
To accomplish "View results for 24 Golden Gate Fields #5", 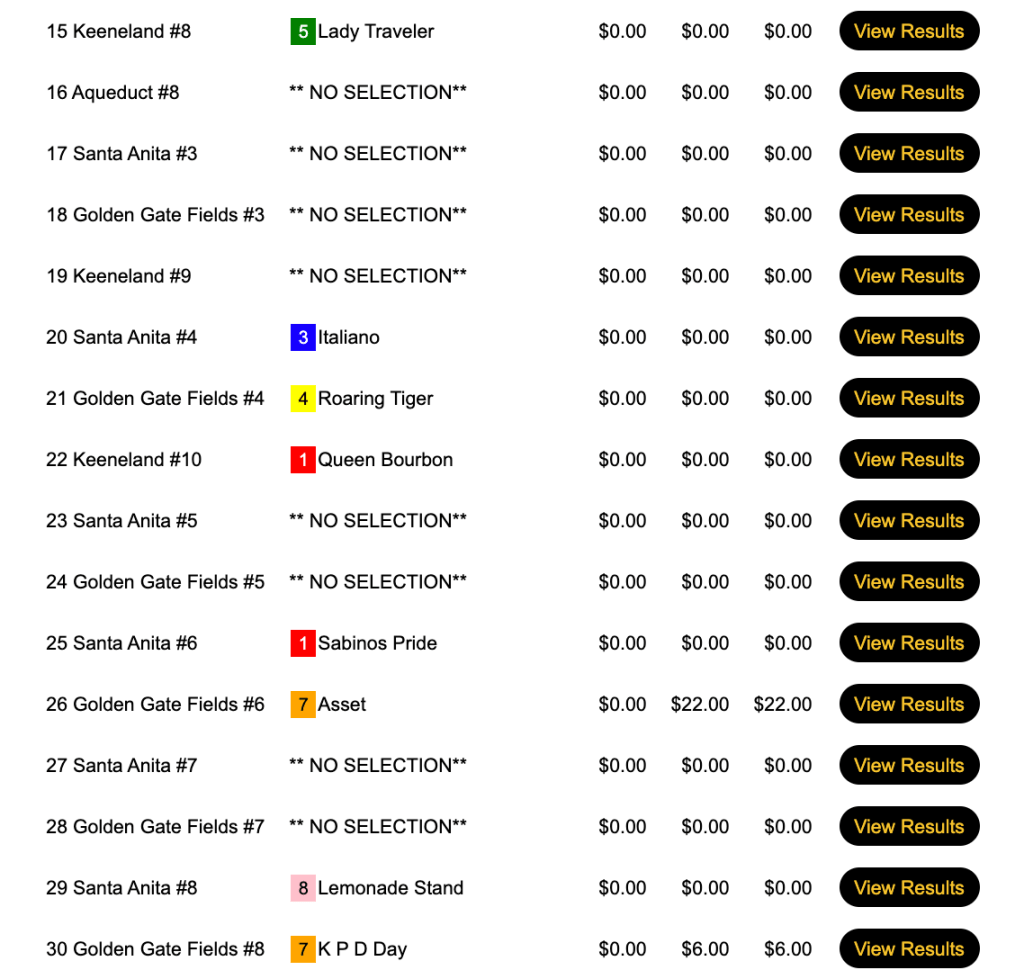I will [908, 581].
